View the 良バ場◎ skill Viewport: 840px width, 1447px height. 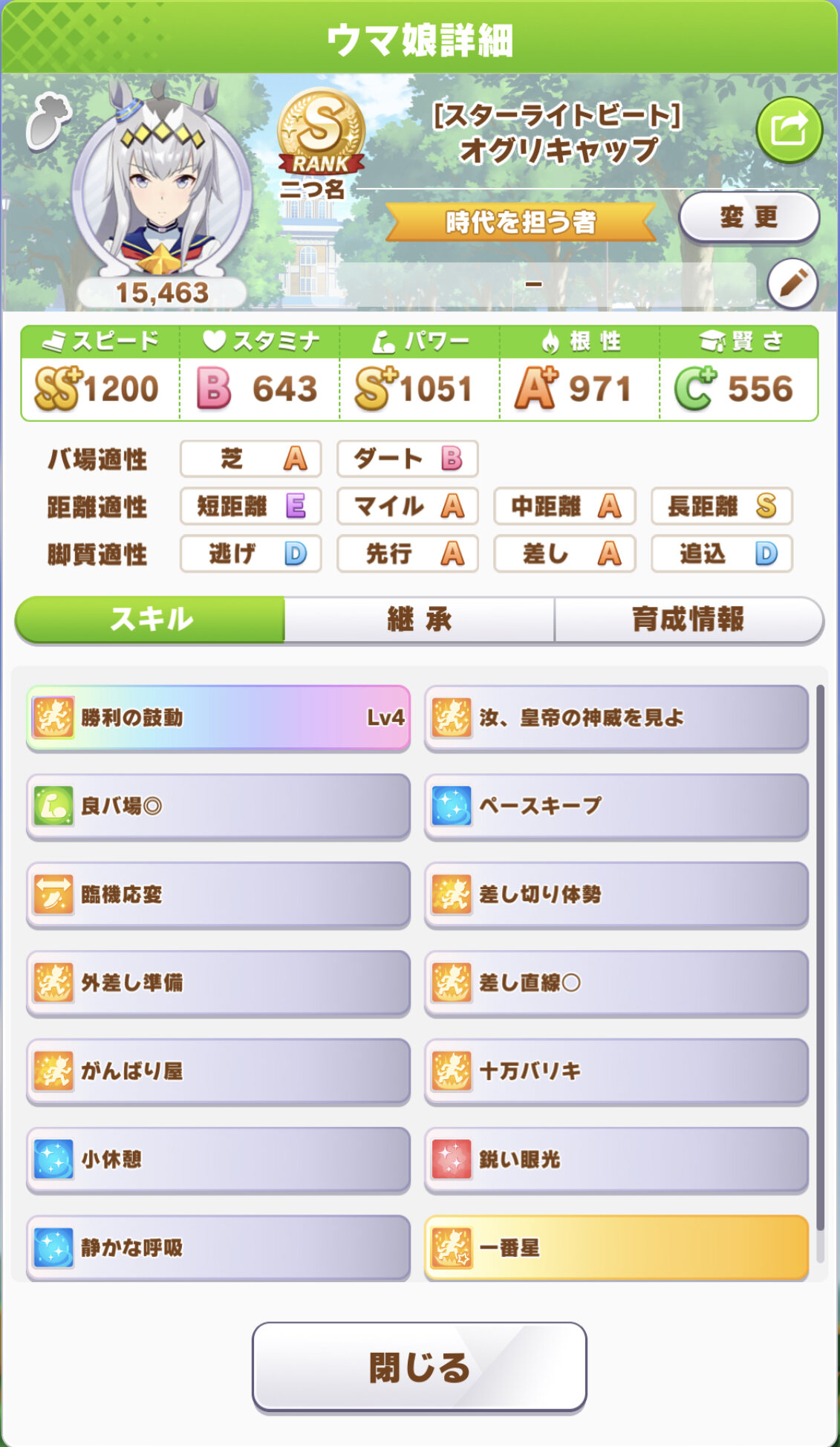218,806
